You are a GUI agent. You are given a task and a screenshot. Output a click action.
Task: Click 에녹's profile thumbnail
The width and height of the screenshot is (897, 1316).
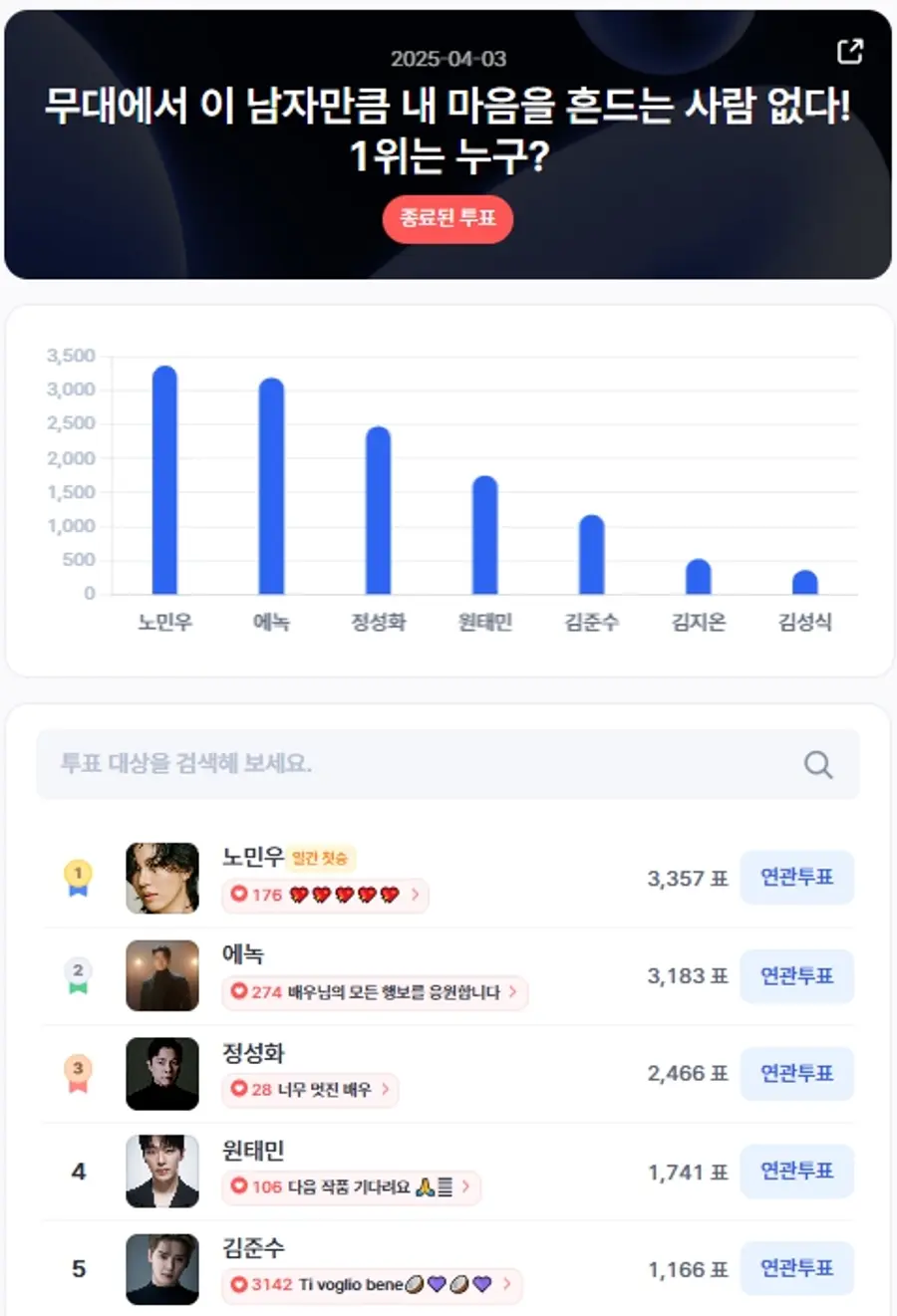click(161, 975)
